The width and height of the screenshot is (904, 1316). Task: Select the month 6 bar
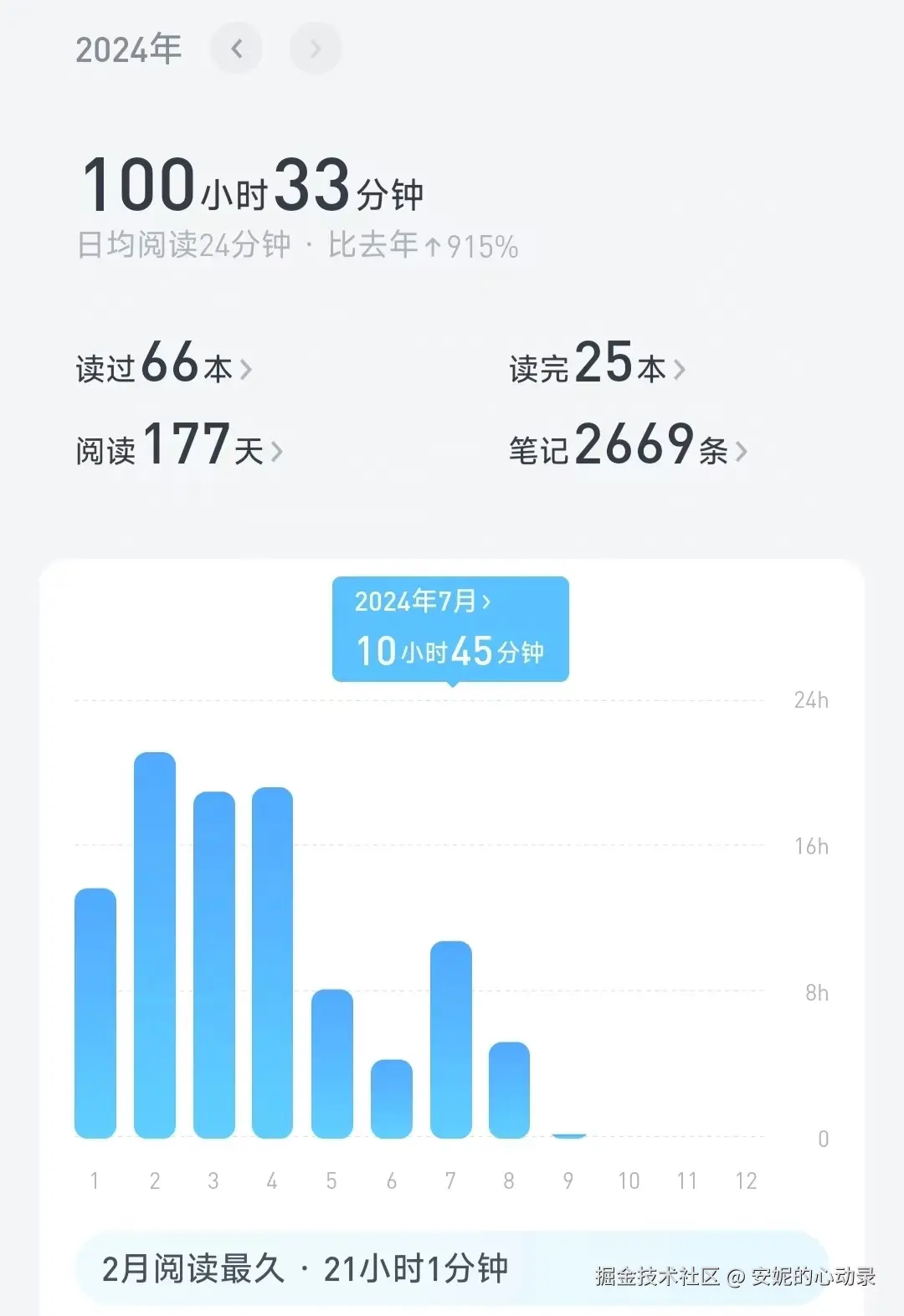pos(392,1098)
